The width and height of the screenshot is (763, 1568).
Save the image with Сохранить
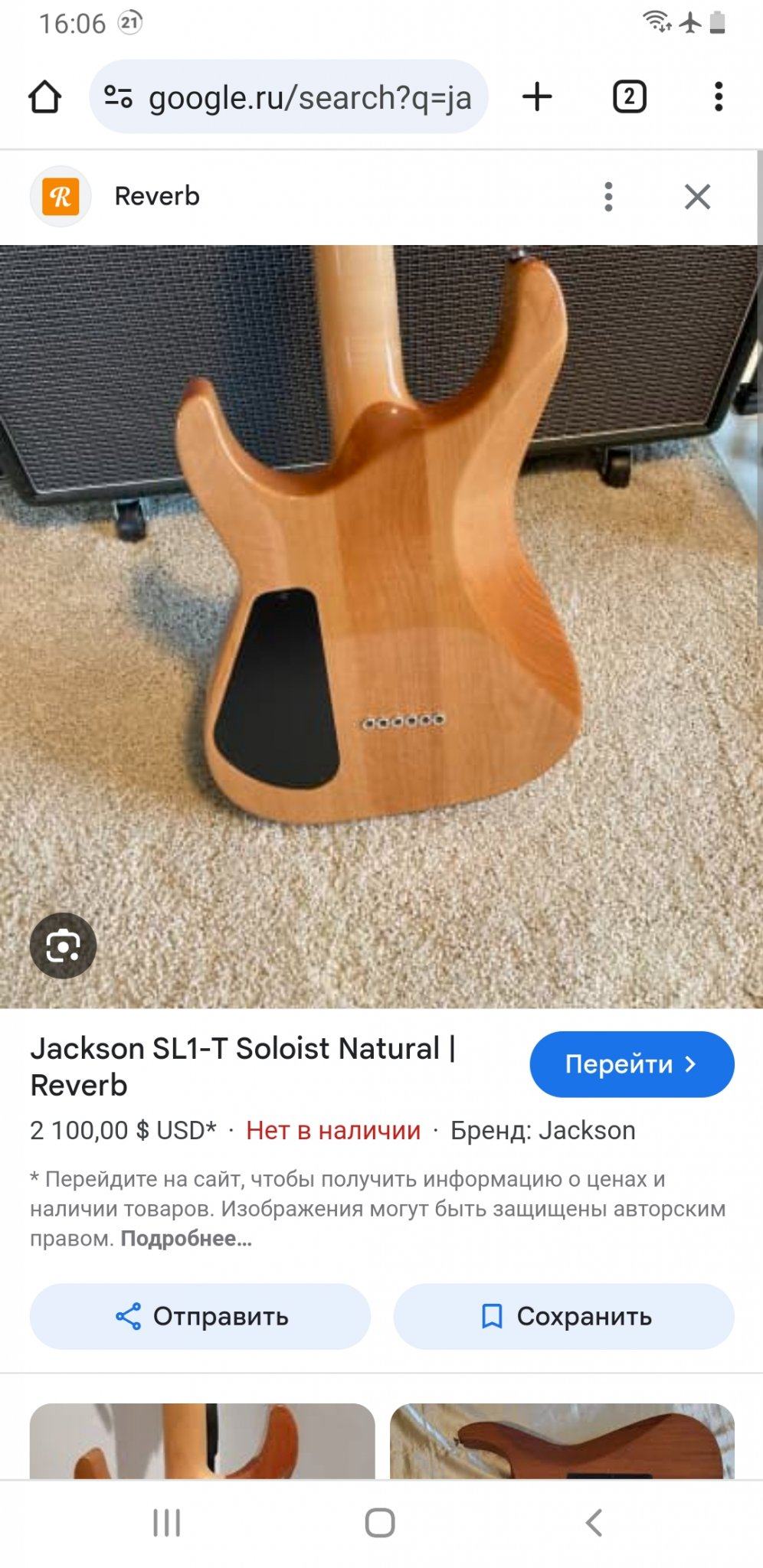pos(564,1316)
